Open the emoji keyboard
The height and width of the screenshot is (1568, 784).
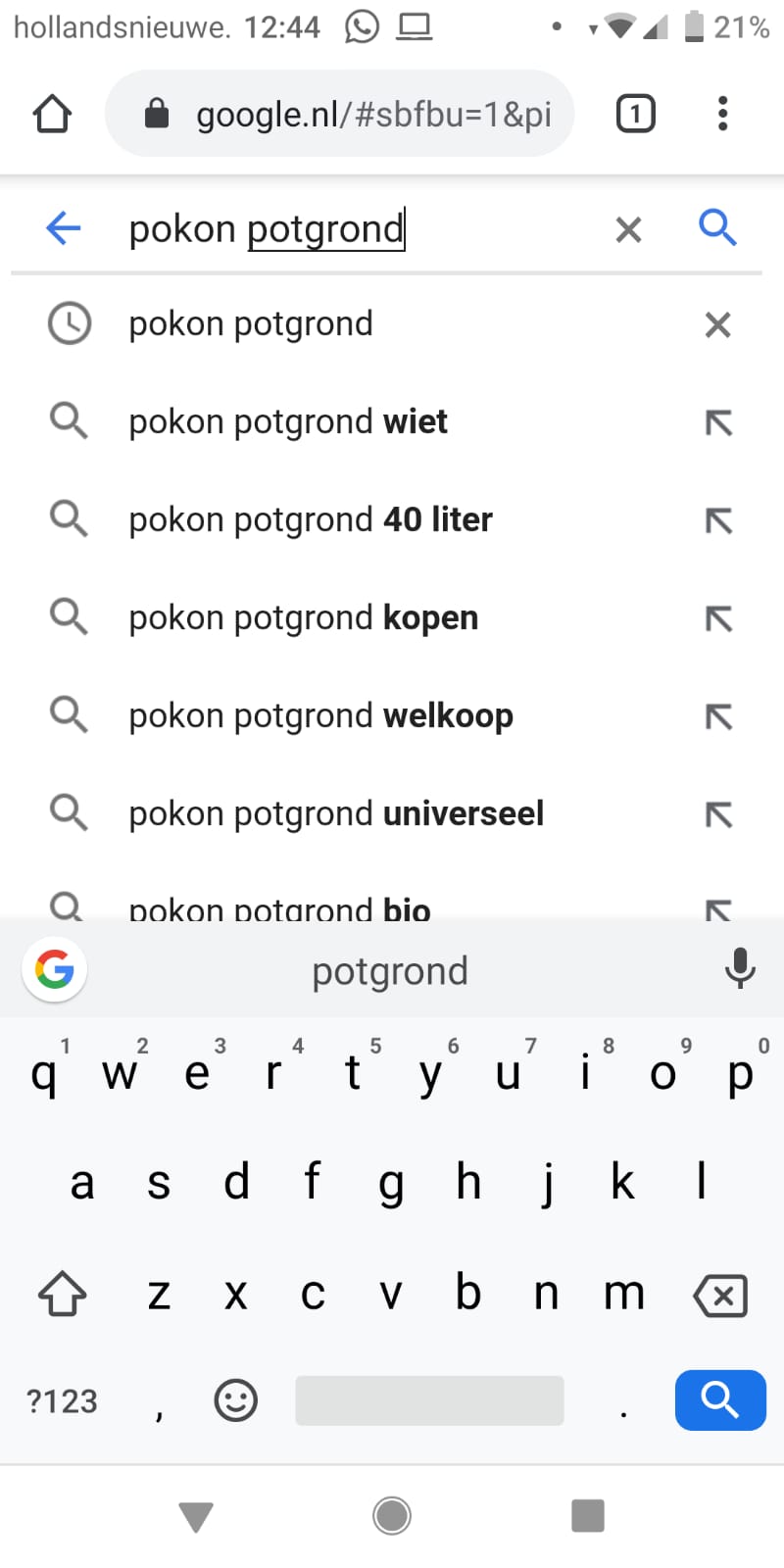pyautogui.click(x=235, y=1400)
